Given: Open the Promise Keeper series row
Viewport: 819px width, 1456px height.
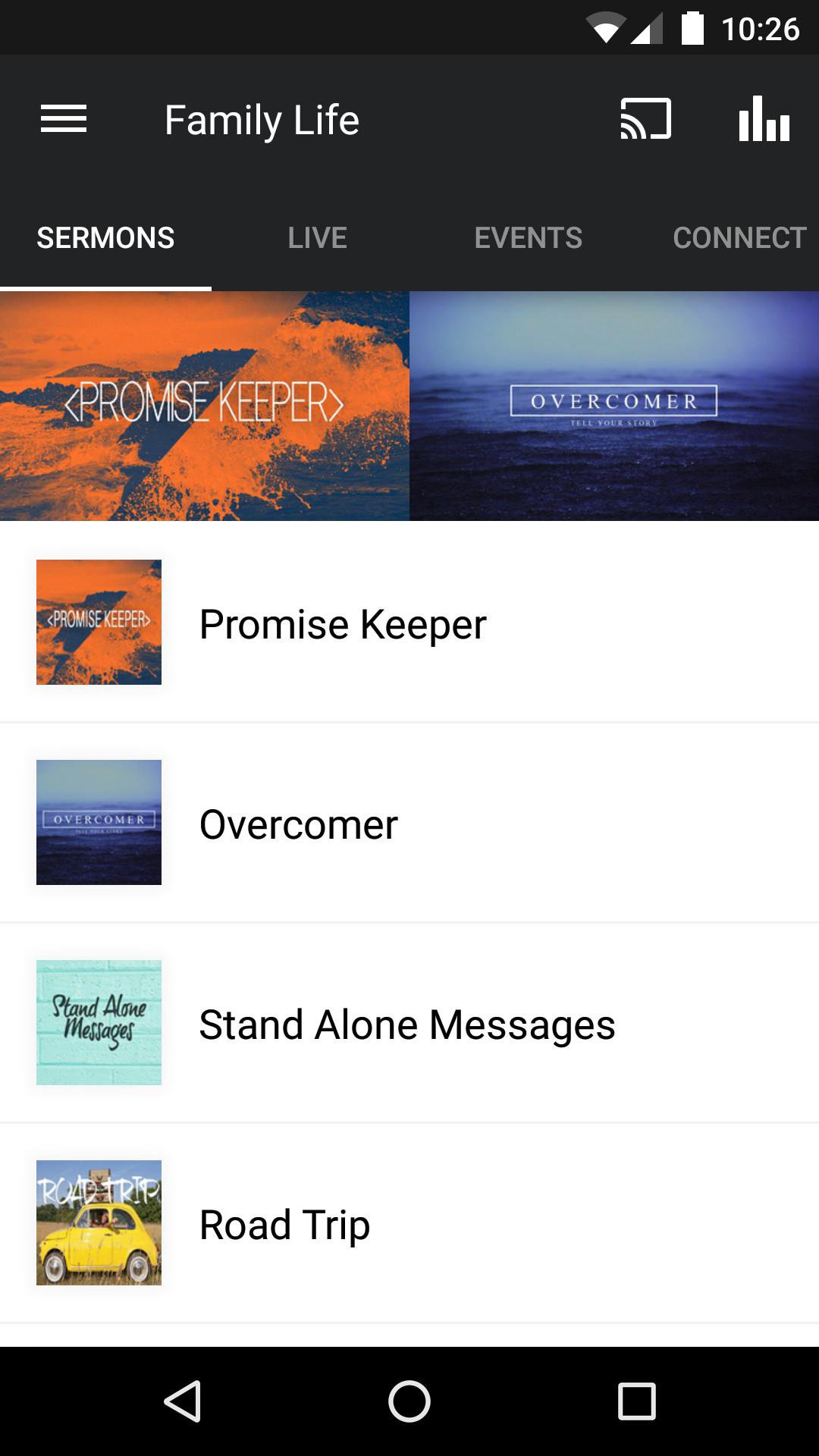Looking at the screenshot, I should tap(409, 623).
